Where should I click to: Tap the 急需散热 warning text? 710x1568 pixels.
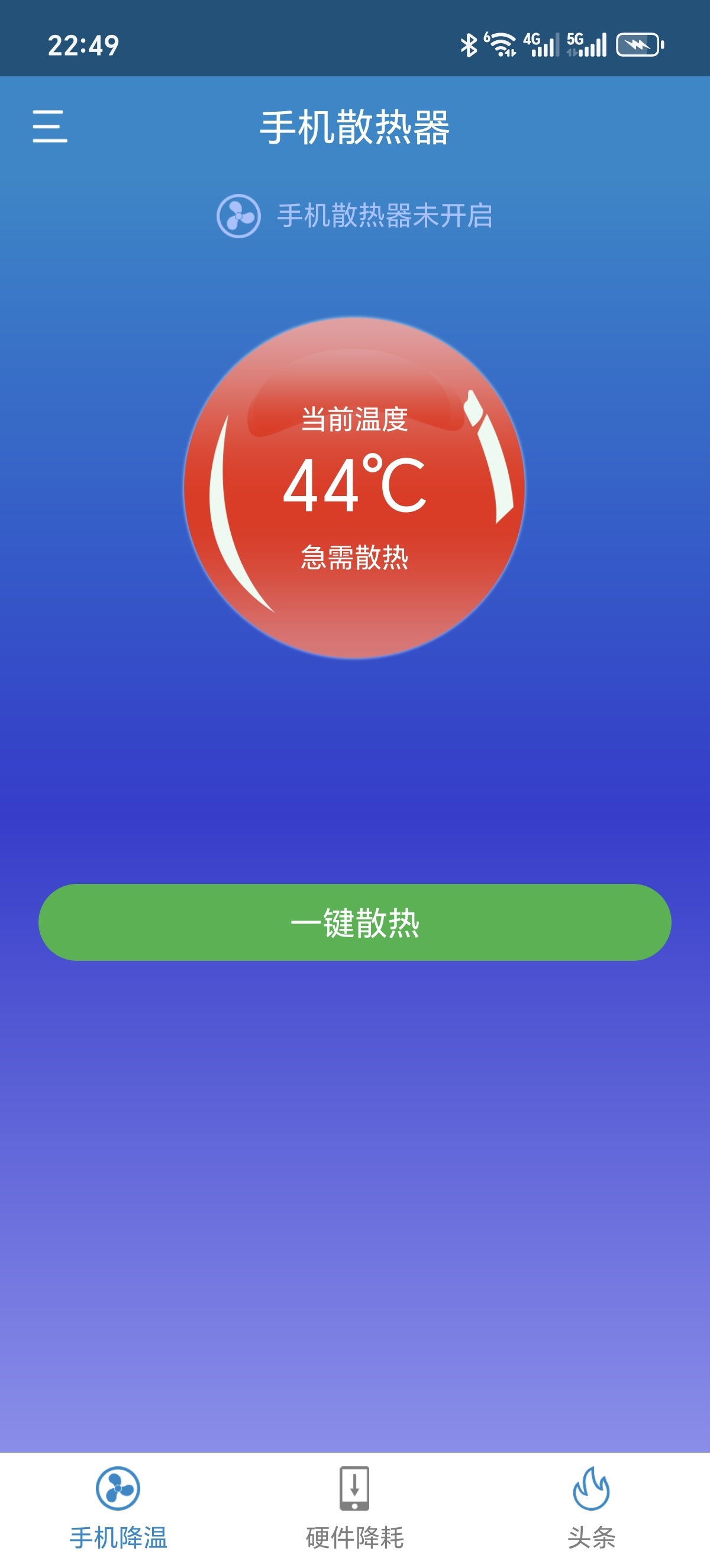click(x=355, y=558)
